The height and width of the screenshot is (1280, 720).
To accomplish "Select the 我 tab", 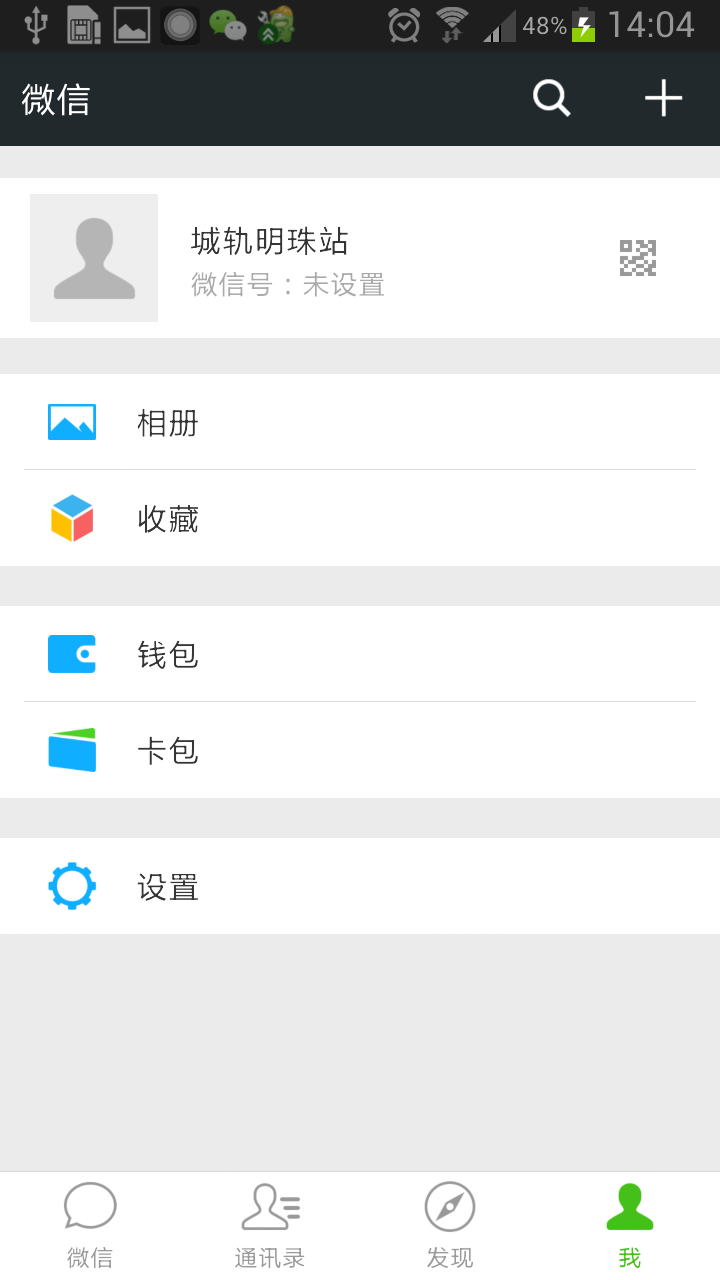I will point(630,1226).
